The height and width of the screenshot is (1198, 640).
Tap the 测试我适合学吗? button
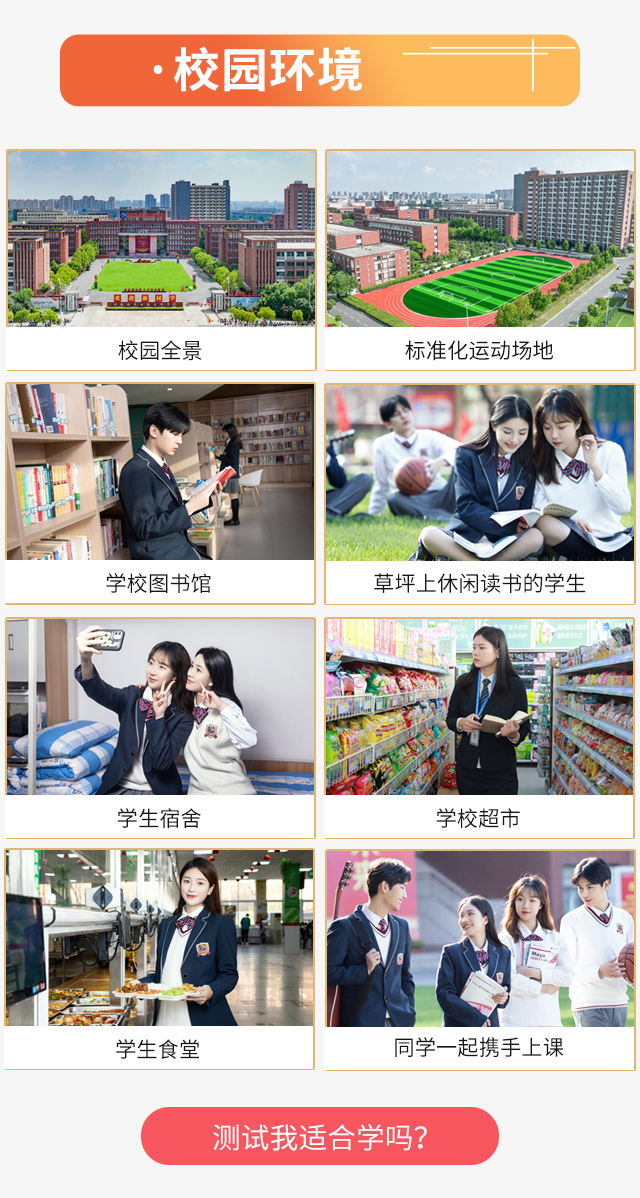coord(320,1136)
